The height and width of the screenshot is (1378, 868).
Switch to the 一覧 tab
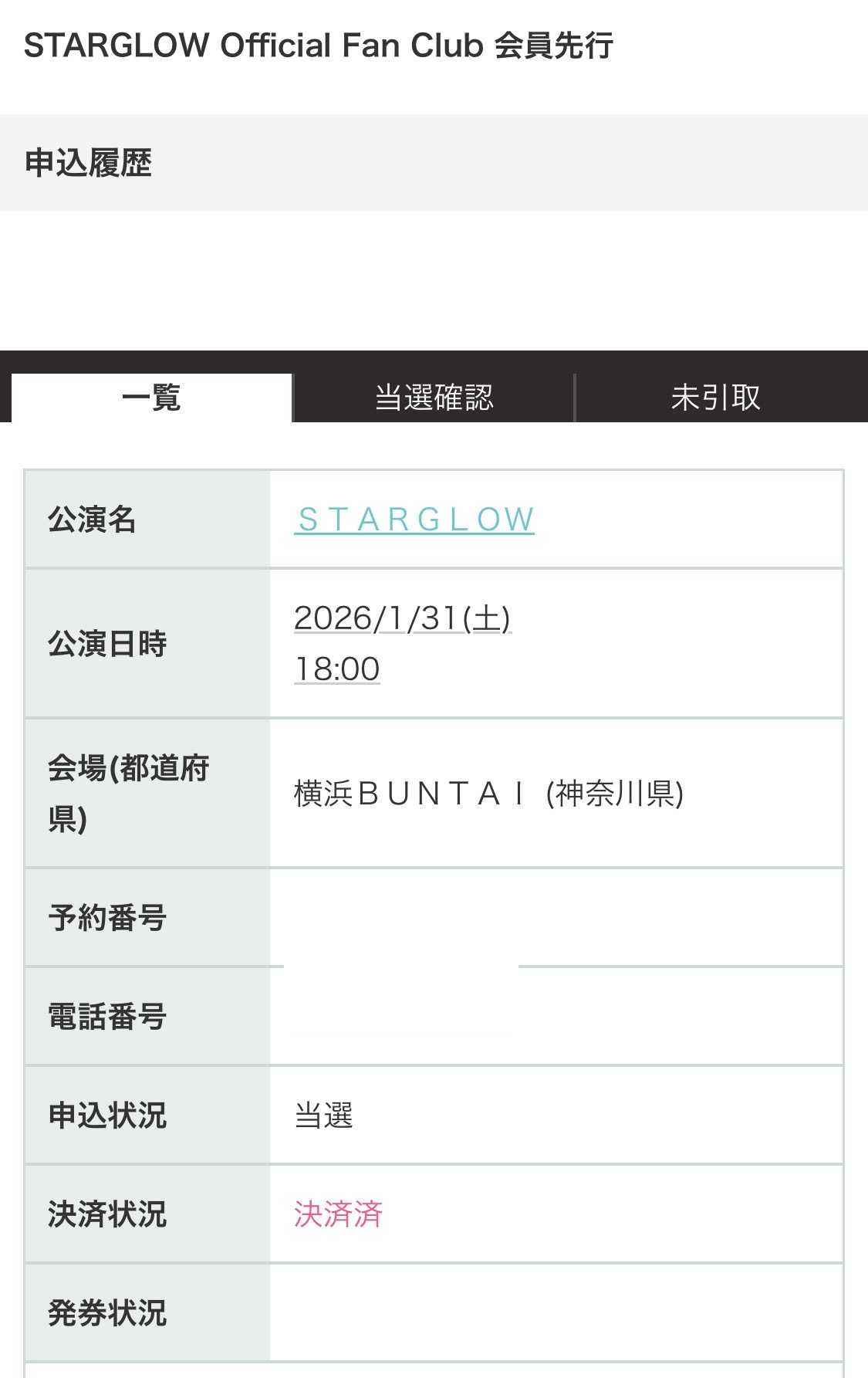151,398
